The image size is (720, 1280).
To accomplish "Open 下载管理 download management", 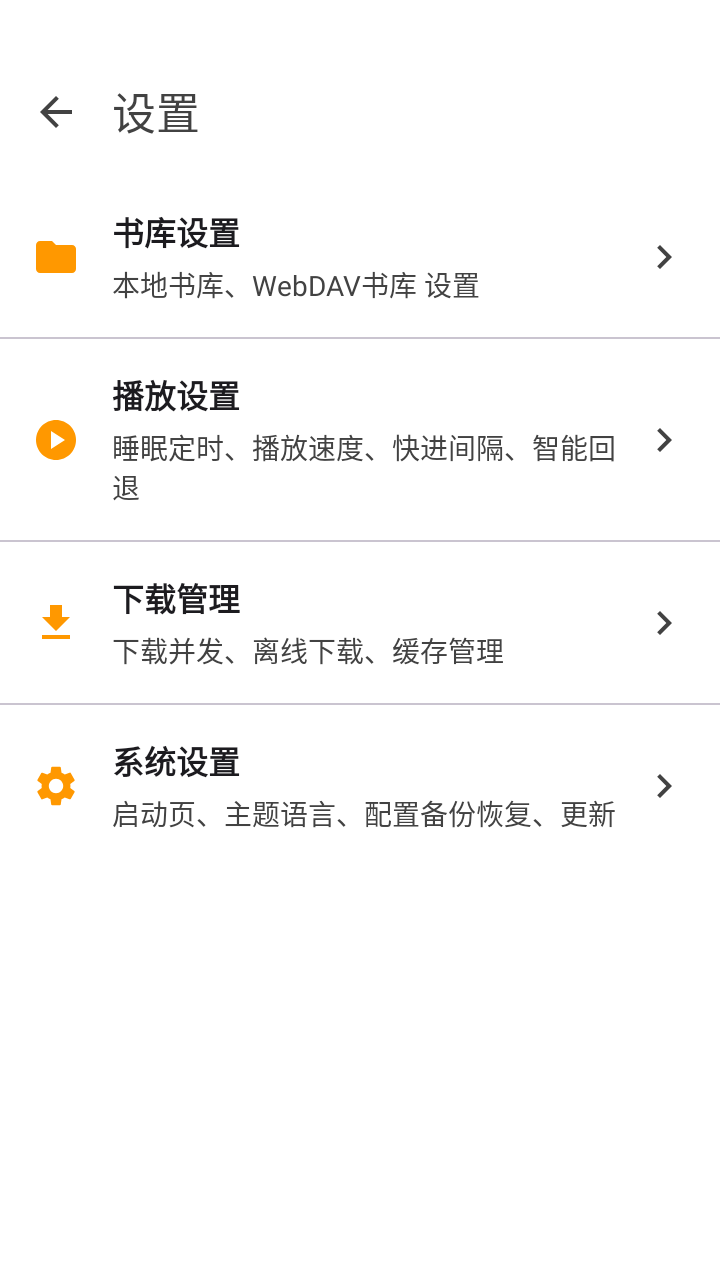I will [360, 623].
